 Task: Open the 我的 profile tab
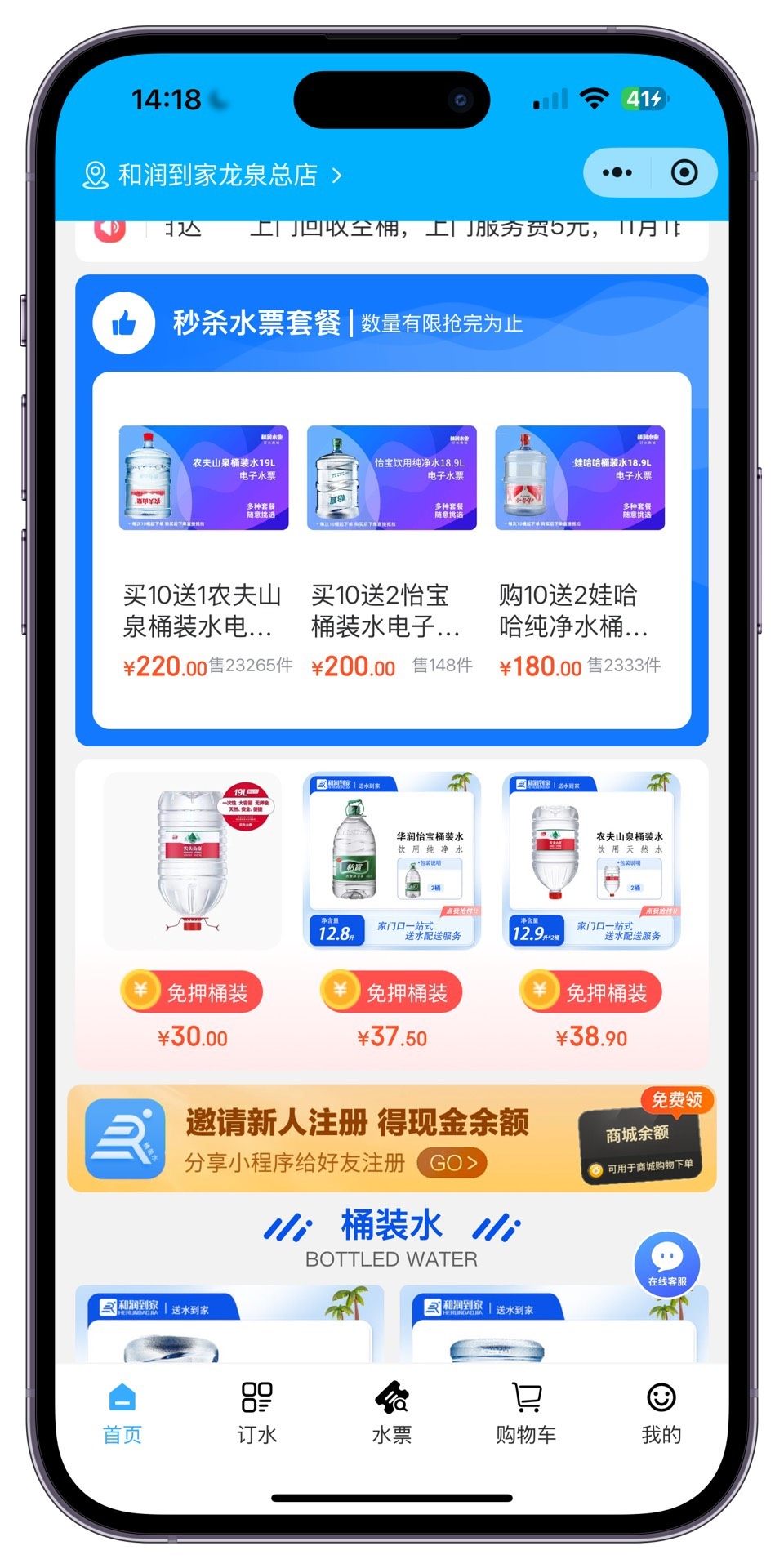[x=661, y=1413]
